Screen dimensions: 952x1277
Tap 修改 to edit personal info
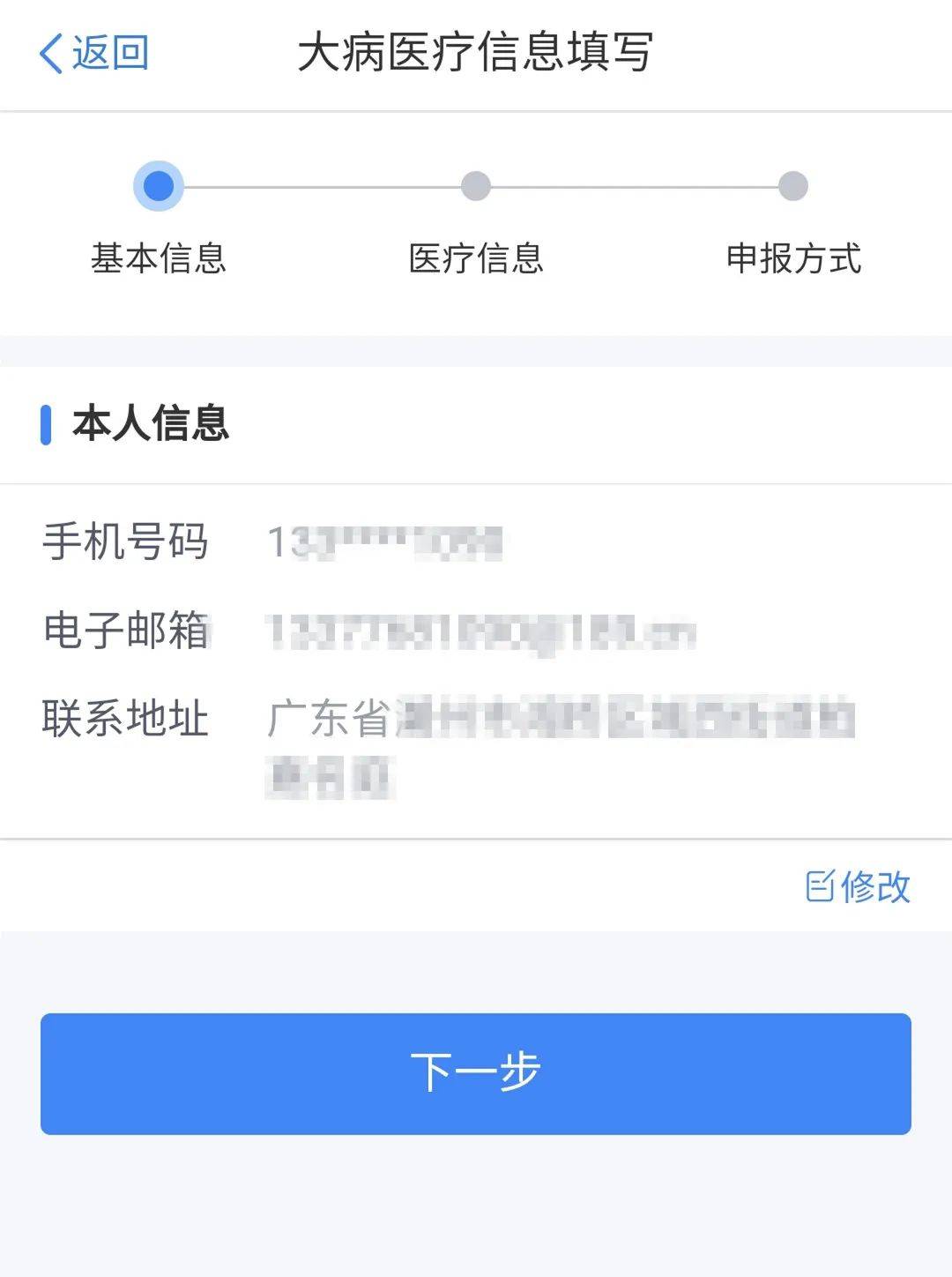pyautogui.click(x=858, y=886)
